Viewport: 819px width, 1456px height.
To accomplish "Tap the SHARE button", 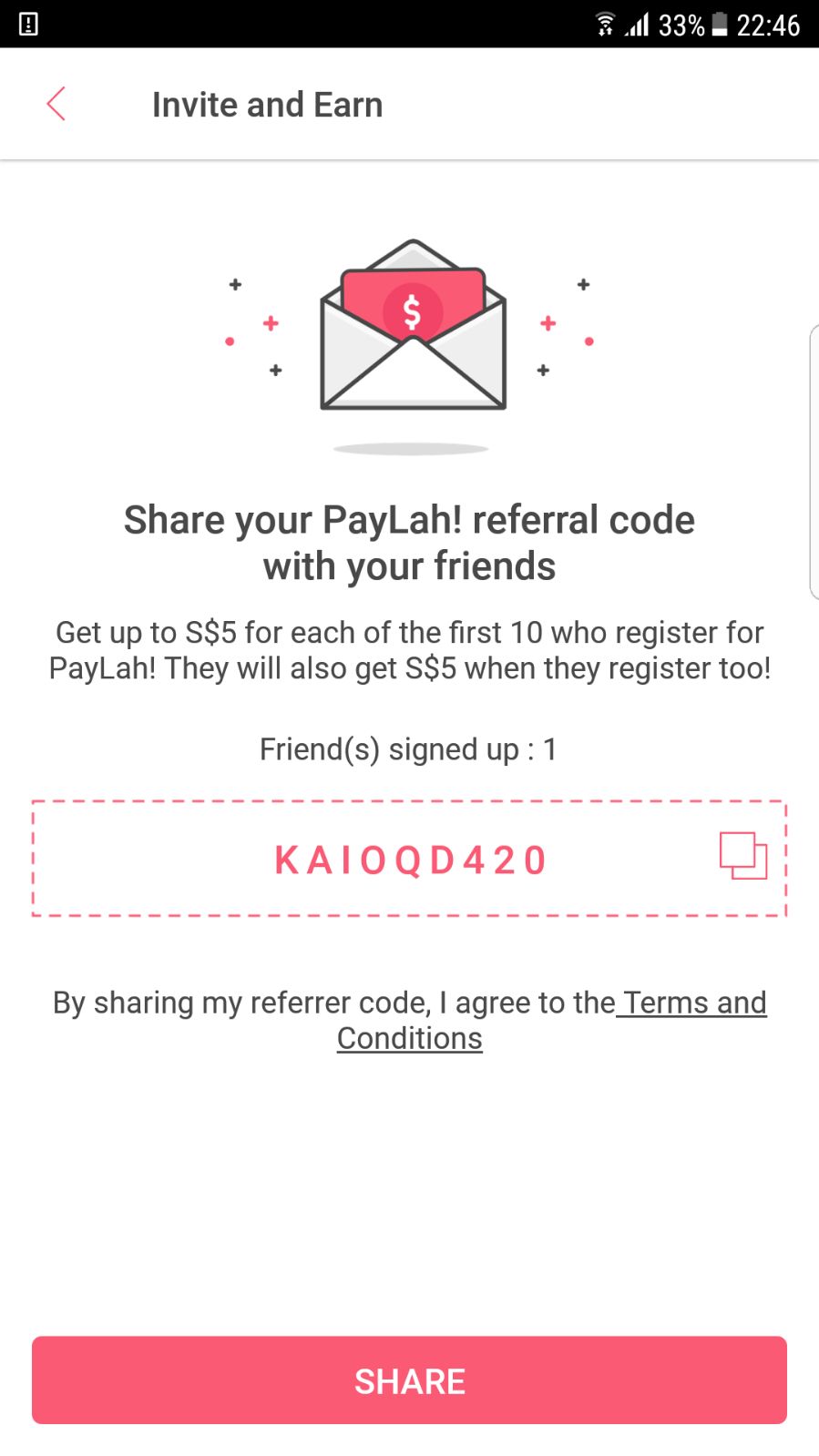I will coord(409,1380).
